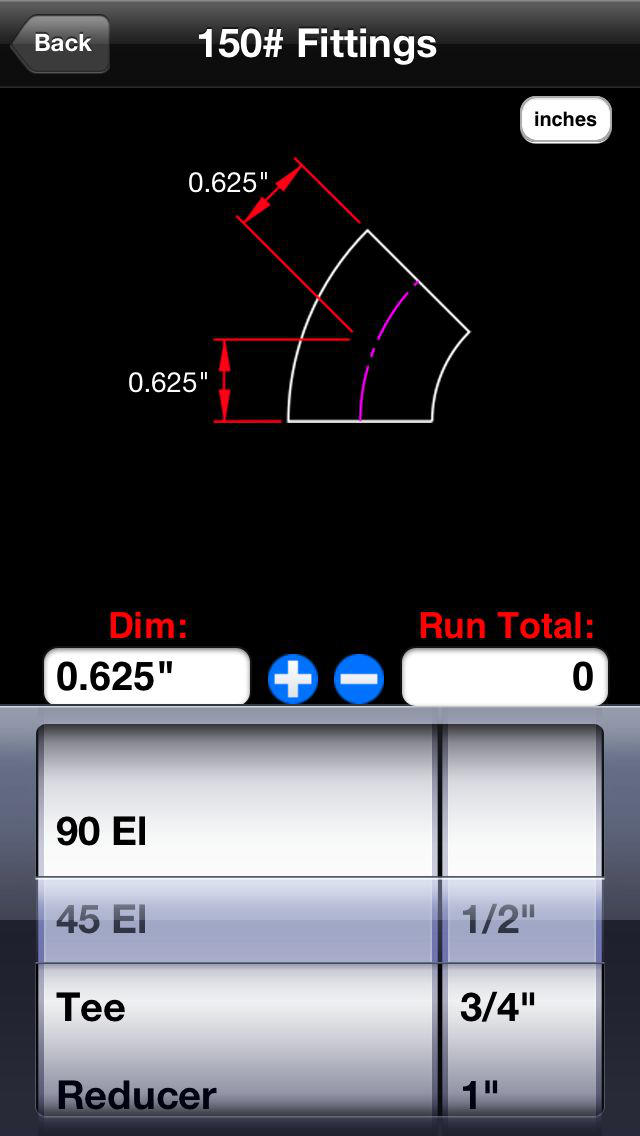Go back using the Back button
This screenshot has height=1136, width=640.
[61, 43]
